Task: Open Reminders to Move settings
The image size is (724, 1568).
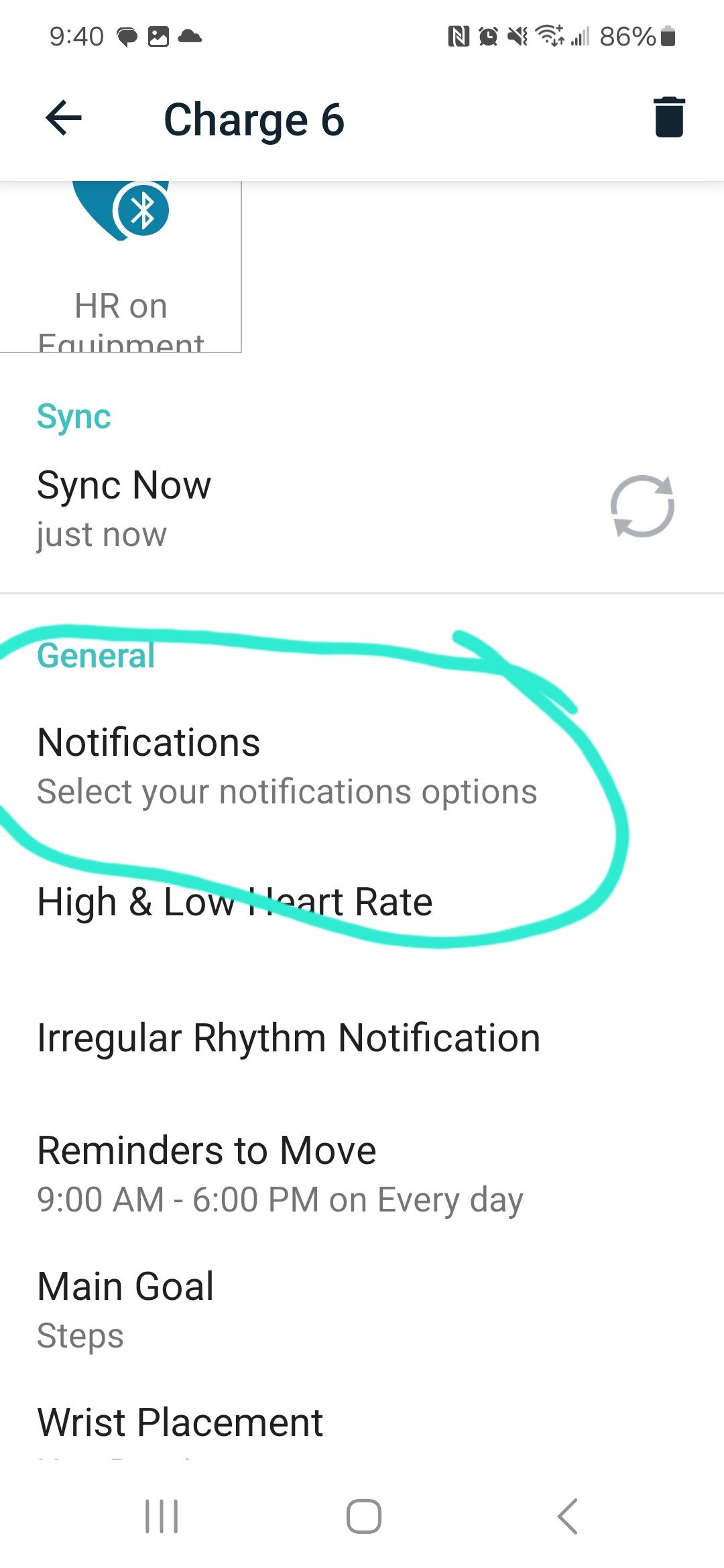Action: click(x=206, y=1151)
